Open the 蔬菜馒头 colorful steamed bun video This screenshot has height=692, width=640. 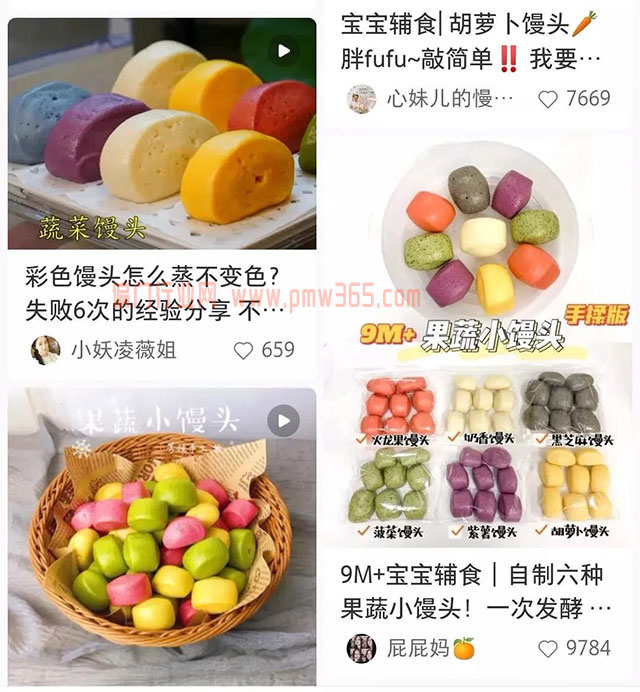tap(162, 133)
